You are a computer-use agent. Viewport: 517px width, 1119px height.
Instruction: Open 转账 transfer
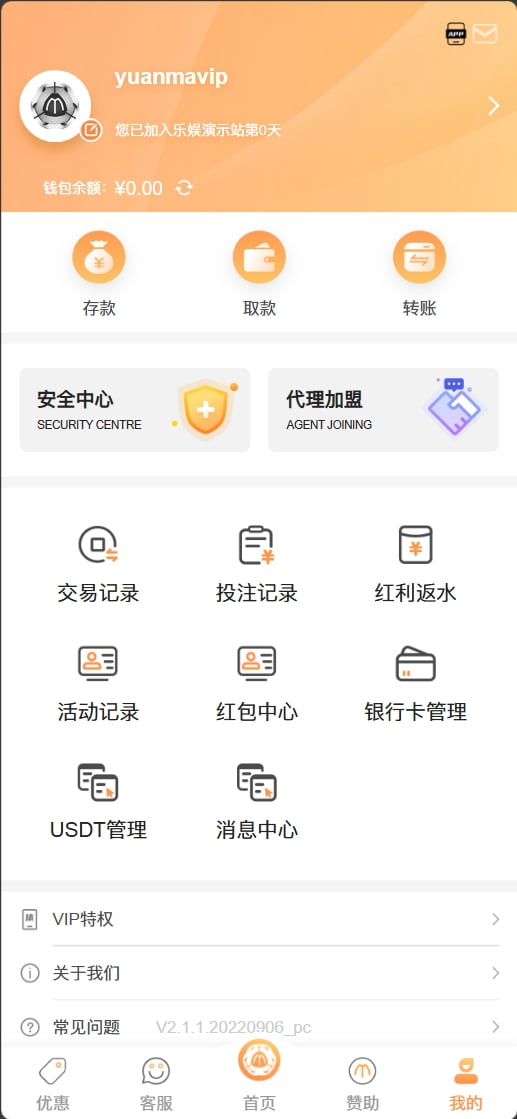(x=419, y=274)
